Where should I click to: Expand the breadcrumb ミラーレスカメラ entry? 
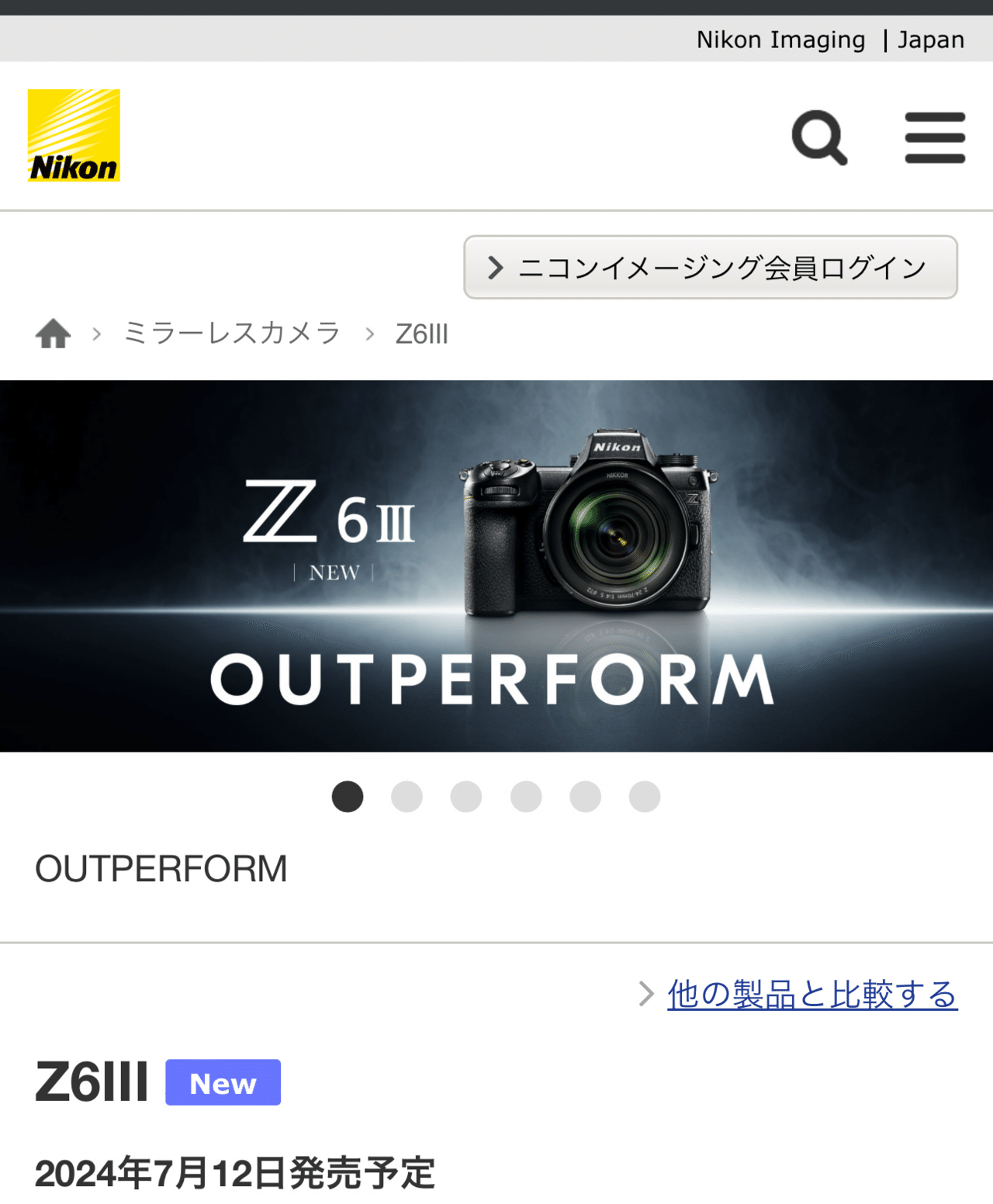(230, 333)
